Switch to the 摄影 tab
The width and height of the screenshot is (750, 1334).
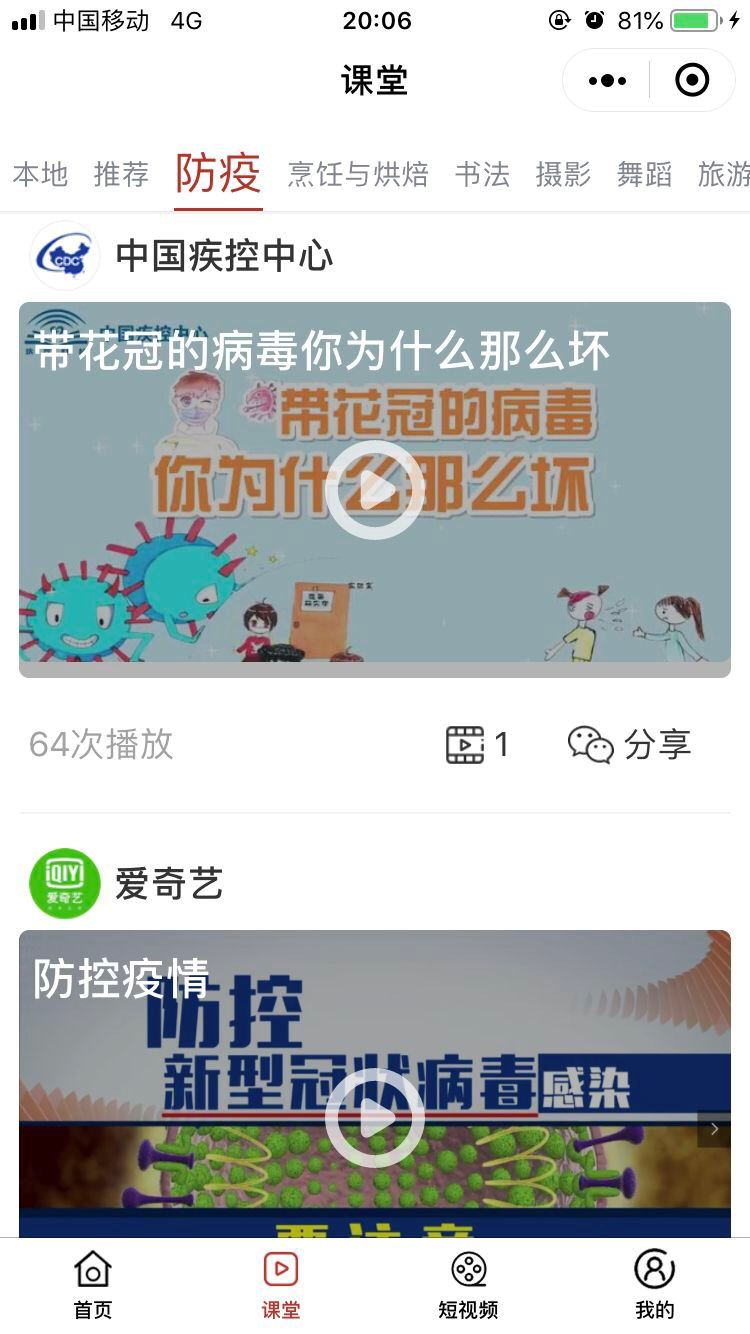click(563, 174)
